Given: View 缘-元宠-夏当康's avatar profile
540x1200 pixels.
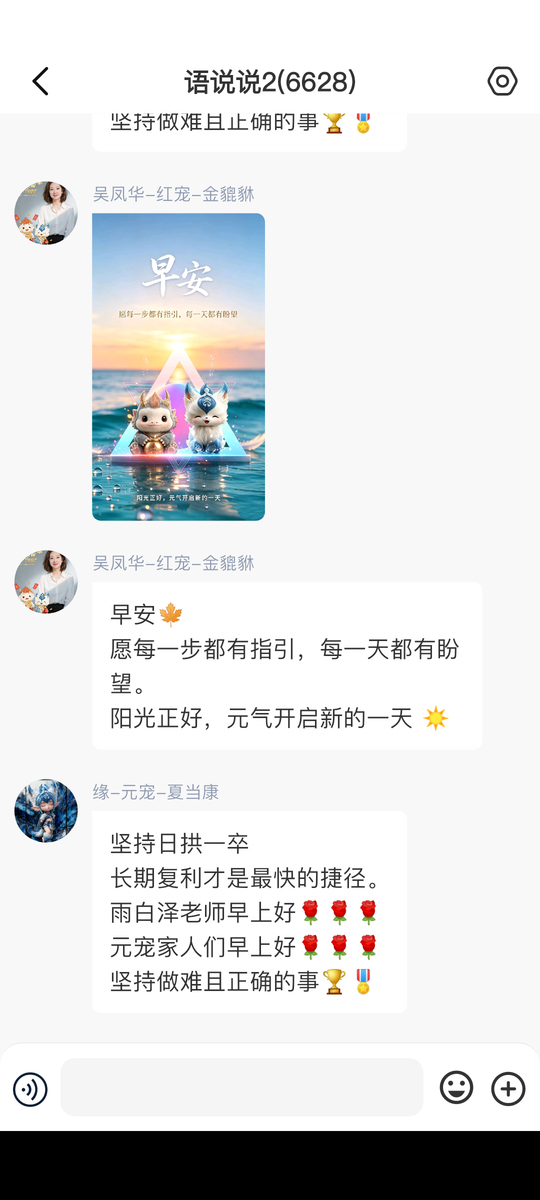Looking at the screenshot, I should (x=46, y=811).
